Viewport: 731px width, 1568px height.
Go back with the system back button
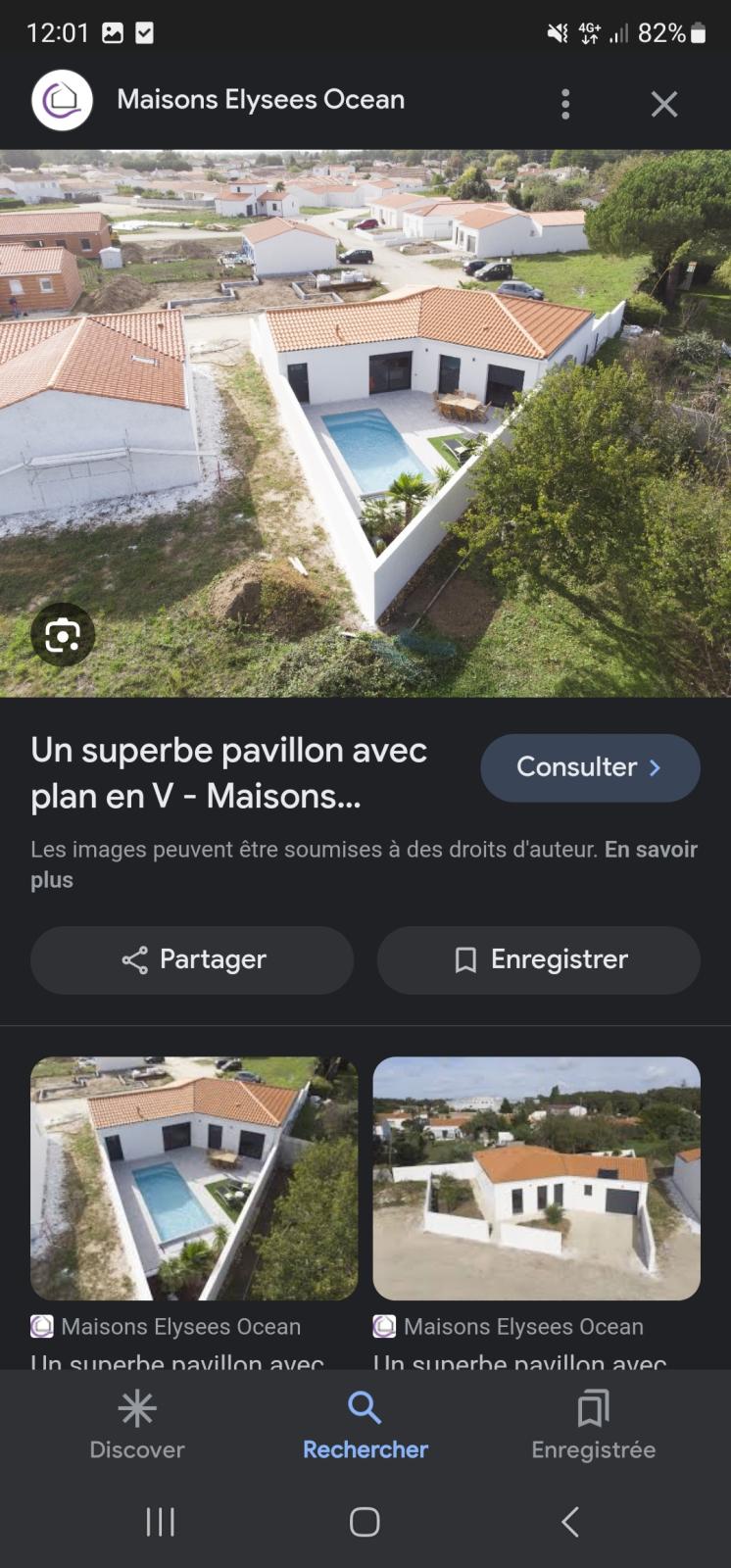569,1521
